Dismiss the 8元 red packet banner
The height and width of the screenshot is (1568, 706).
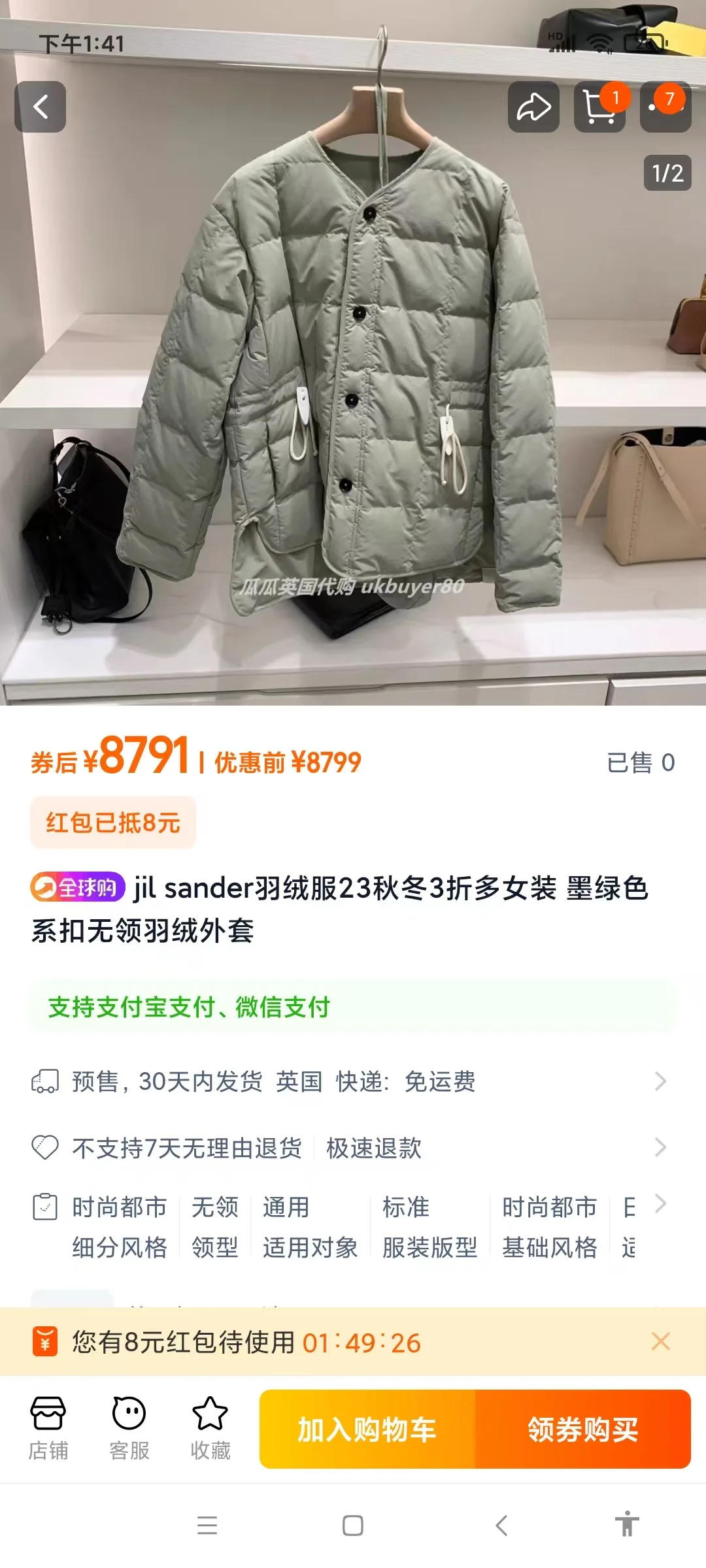(661, 1341)
